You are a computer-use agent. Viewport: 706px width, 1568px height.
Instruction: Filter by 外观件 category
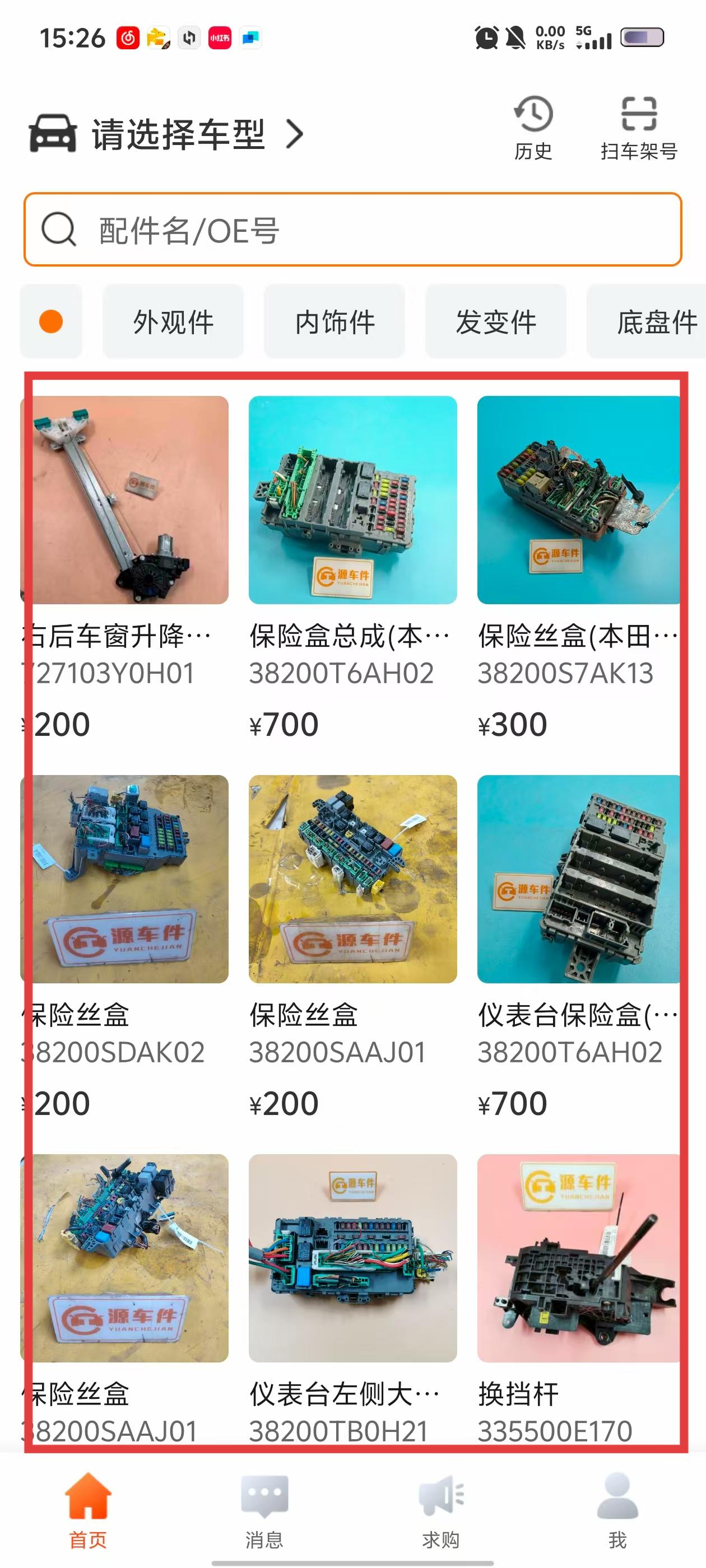click(x=173, y=321)
